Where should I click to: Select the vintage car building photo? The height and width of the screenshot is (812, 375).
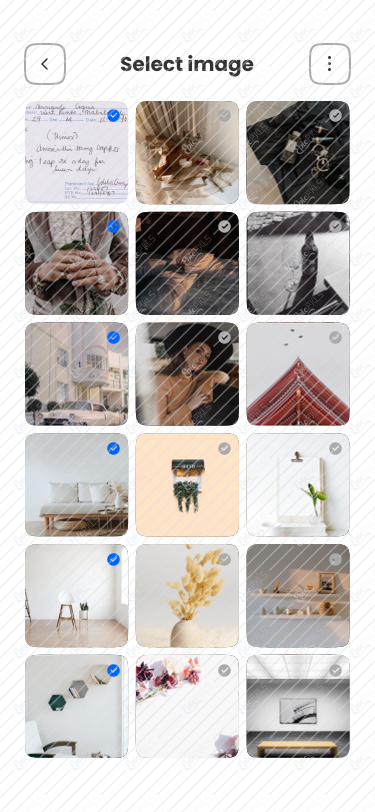click(x=77, y=374)
